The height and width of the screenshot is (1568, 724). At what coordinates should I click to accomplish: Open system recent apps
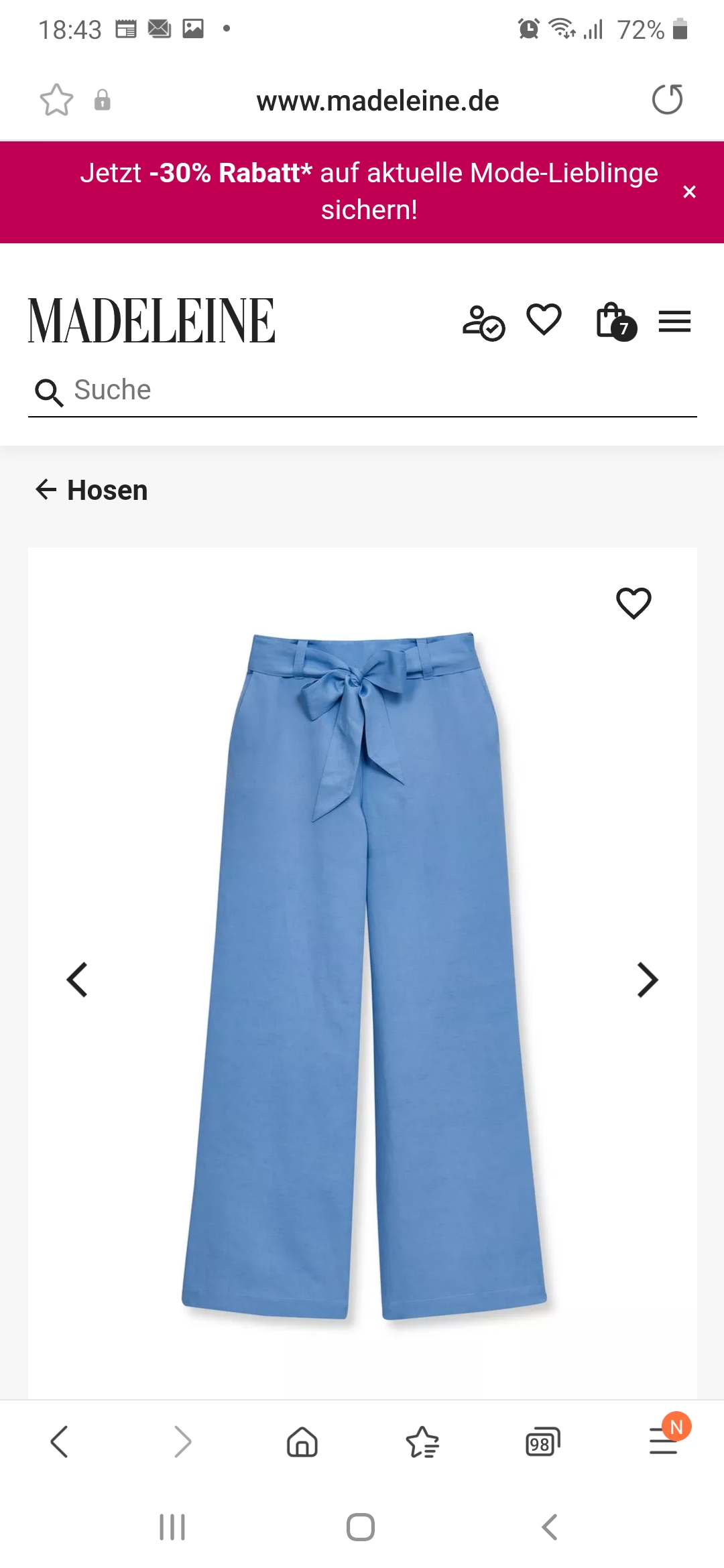click(x=172, y=1527)
